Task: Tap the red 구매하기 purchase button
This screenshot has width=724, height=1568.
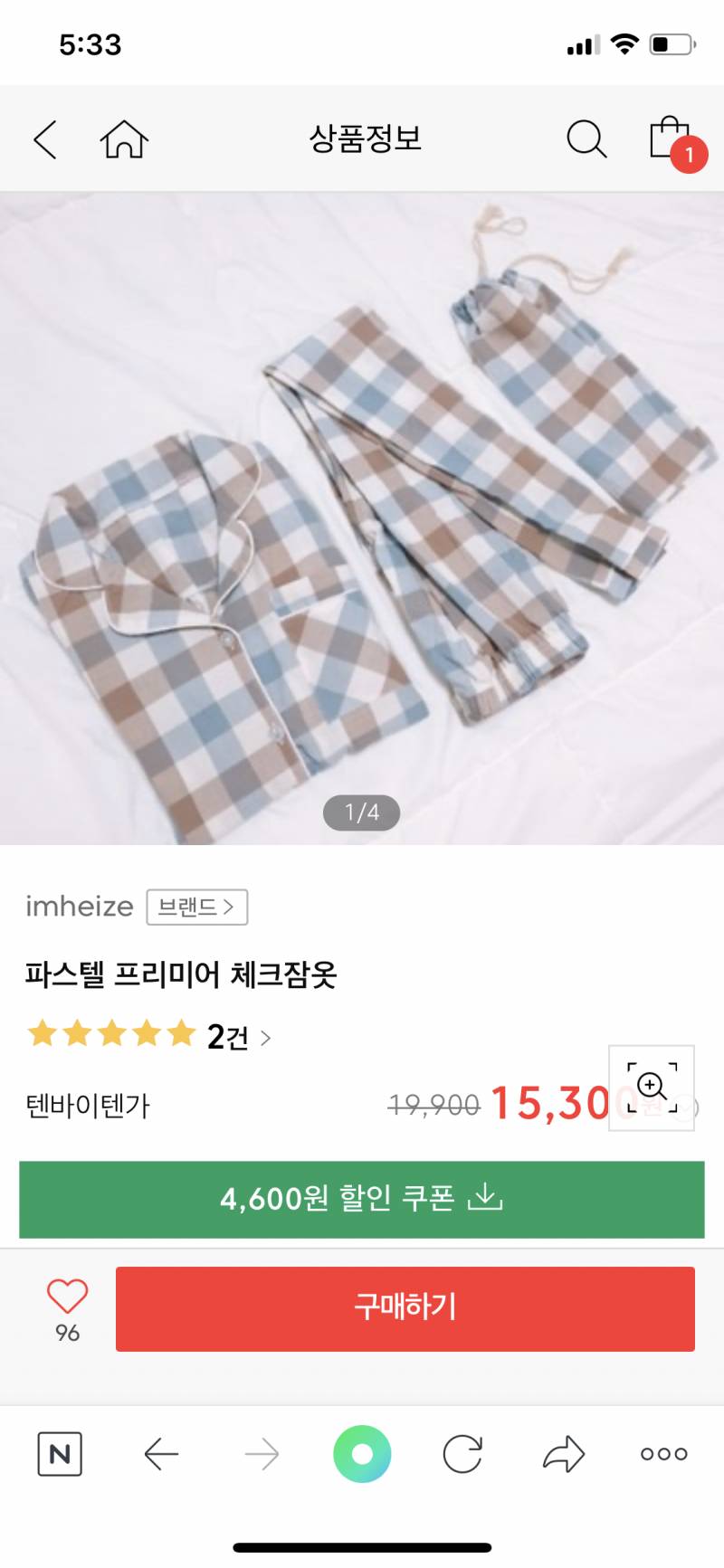Action: pyautogui.click(x=405, y=1308)
